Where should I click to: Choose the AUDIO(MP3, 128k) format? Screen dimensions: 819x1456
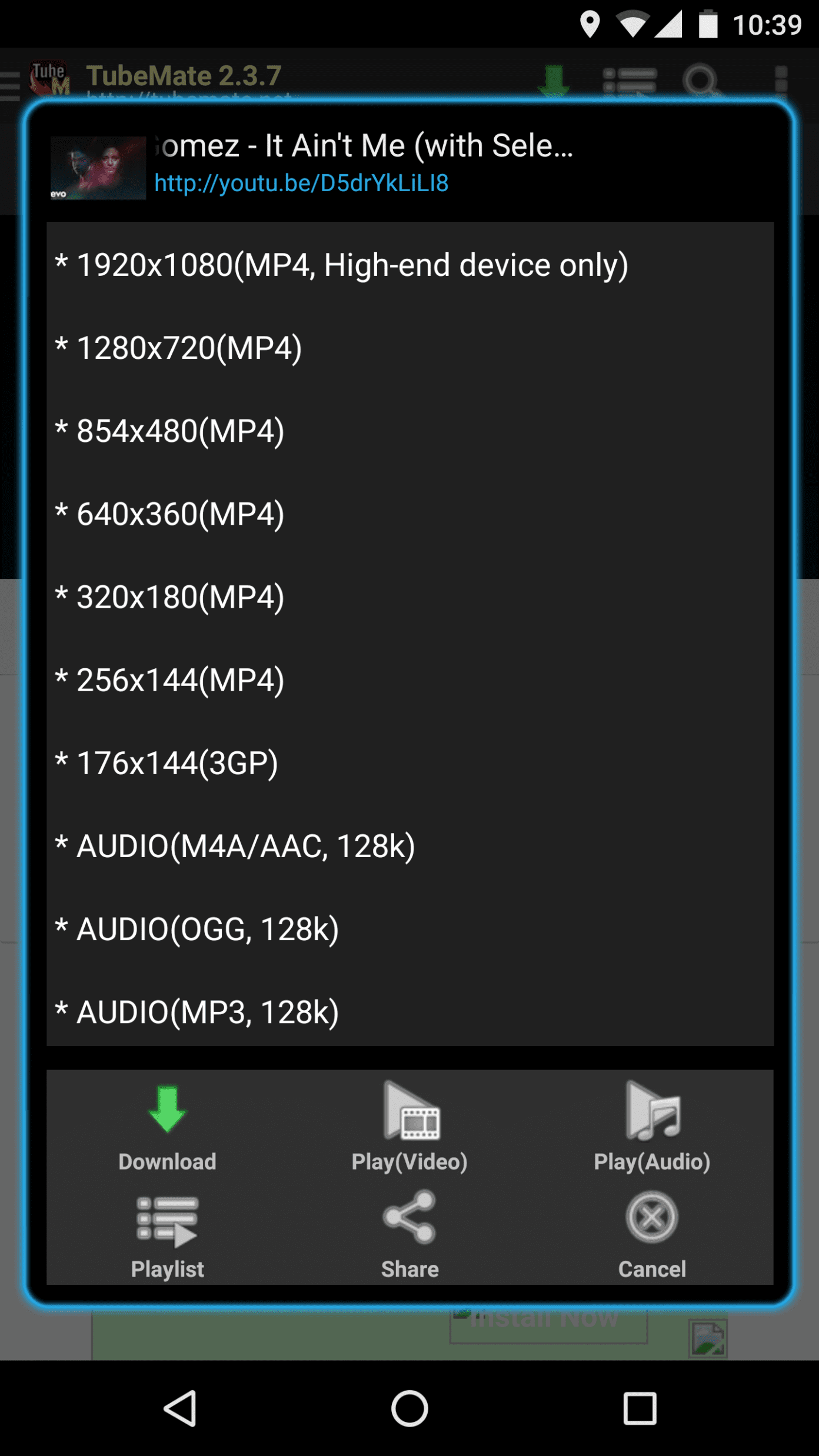point(197,1011)
